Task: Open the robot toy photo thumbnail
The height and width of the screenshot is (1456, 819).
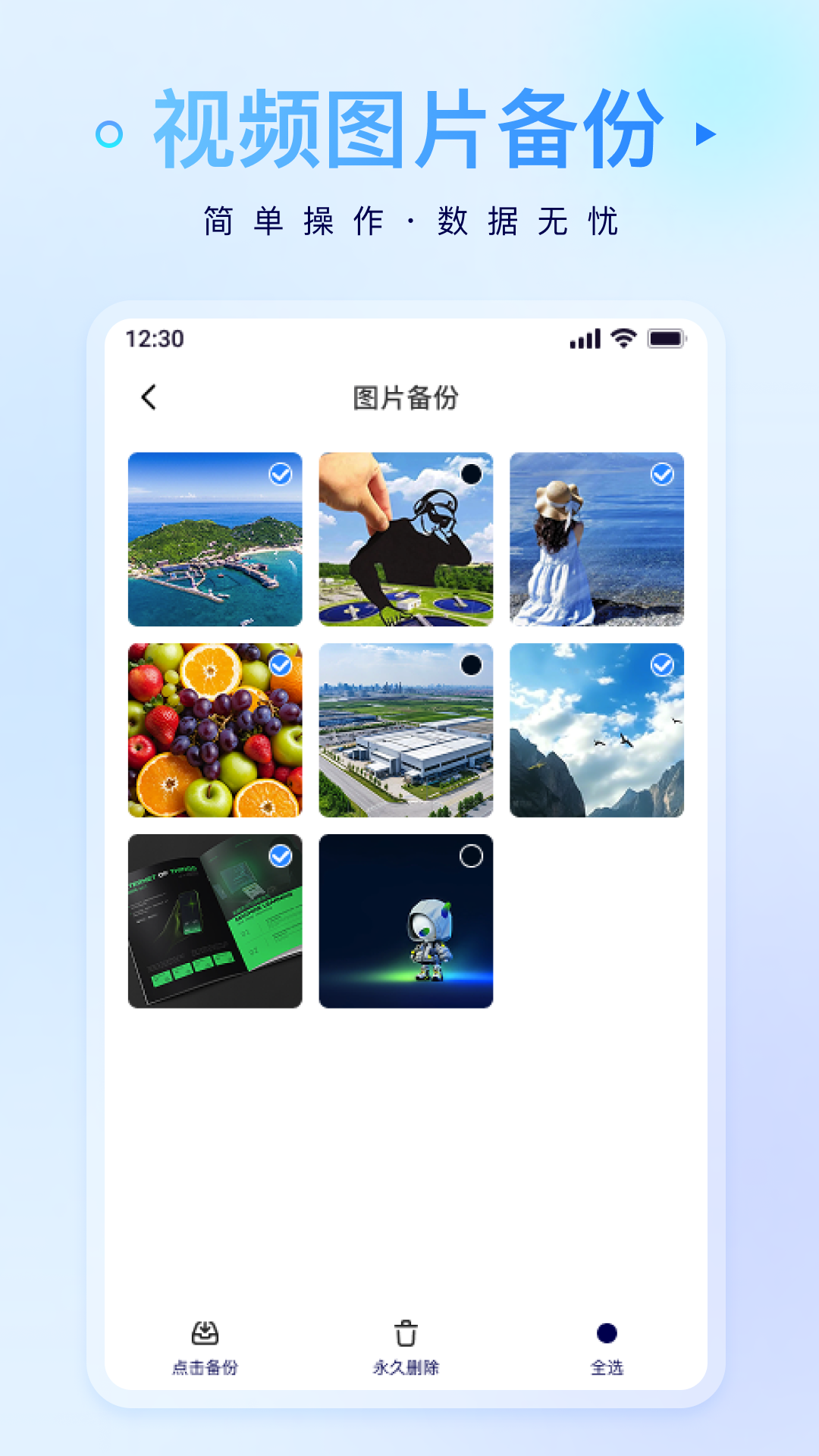Action: click(x=406, y=921)
